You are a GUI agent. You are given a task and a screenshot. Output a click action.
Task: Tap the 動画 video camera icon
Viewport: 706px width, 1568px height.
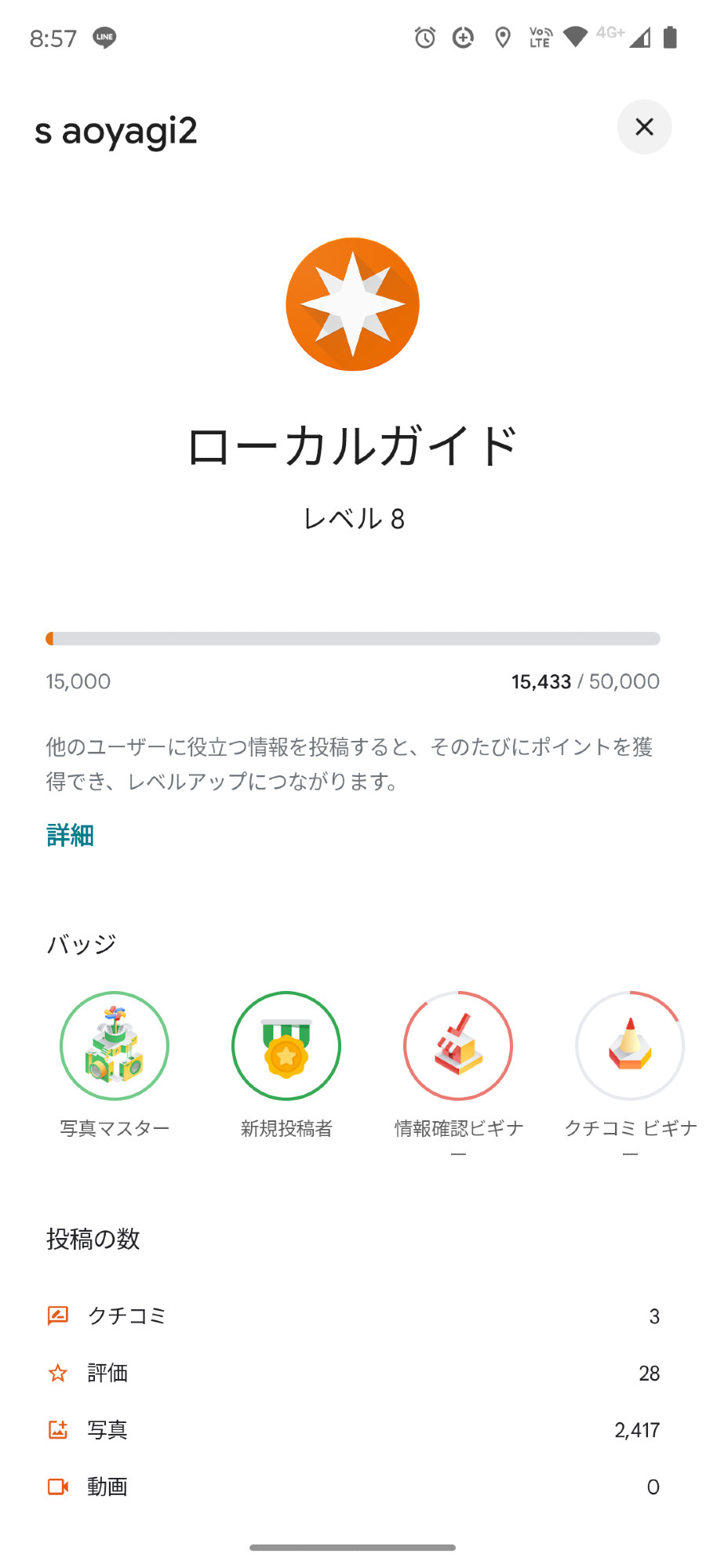pyautogui.click(x=58, y=1486)
